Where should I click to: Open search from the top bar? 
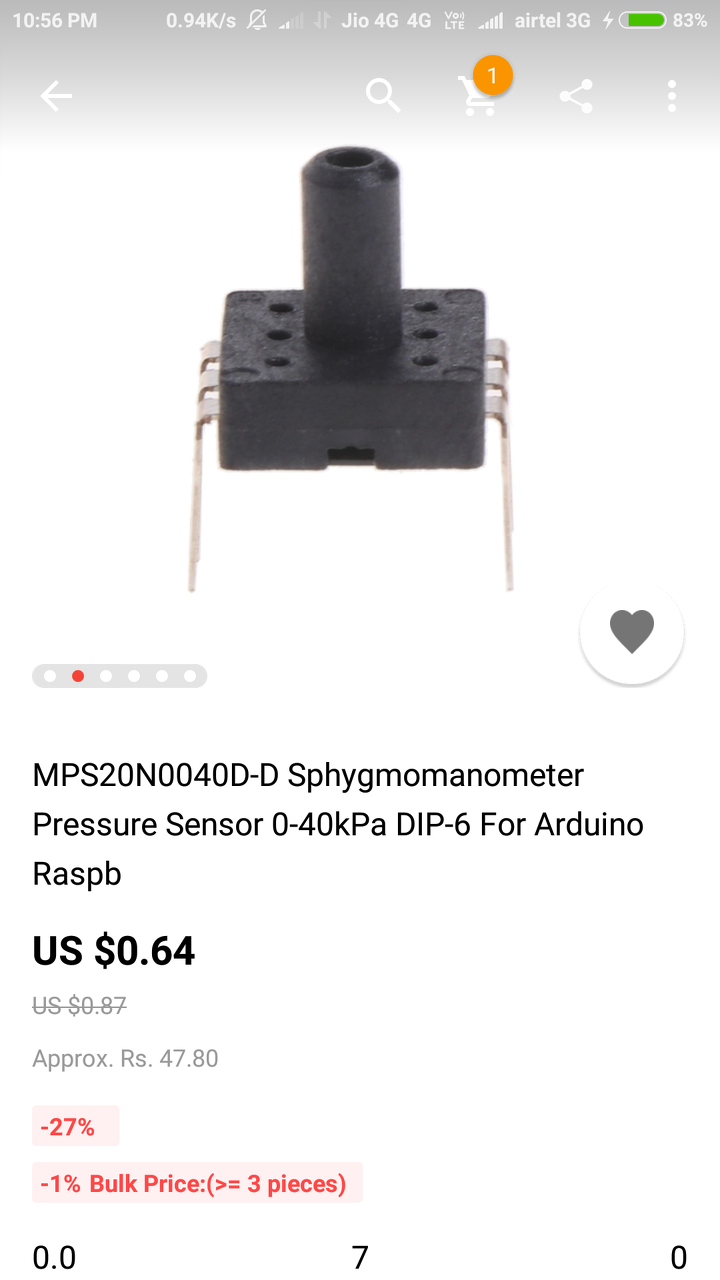(x=383, y=96)
